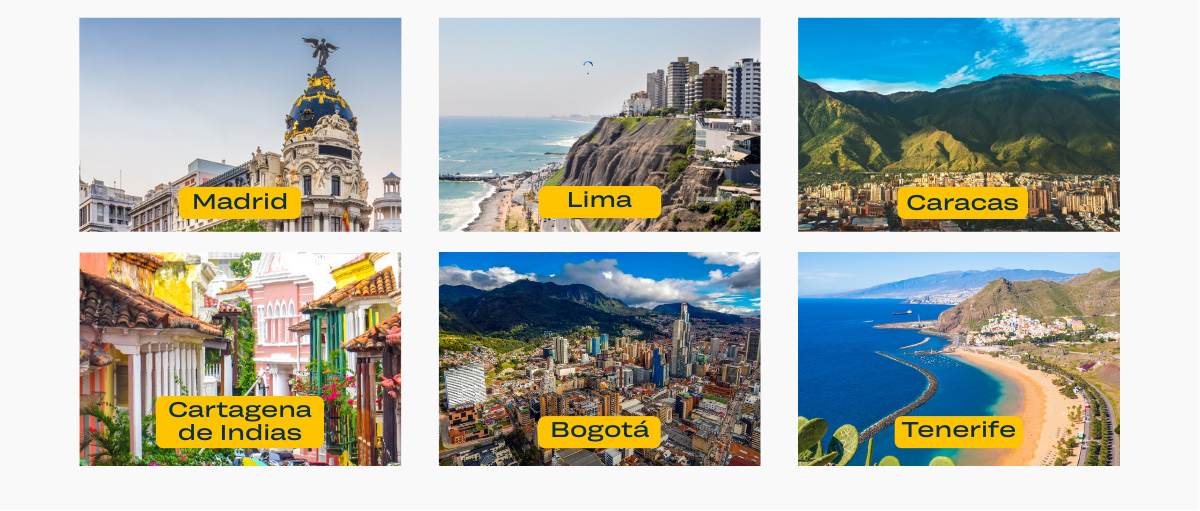Open Cartagena de Indias destination tile
Screen dimensions: 1200x511
pos(240,358)
